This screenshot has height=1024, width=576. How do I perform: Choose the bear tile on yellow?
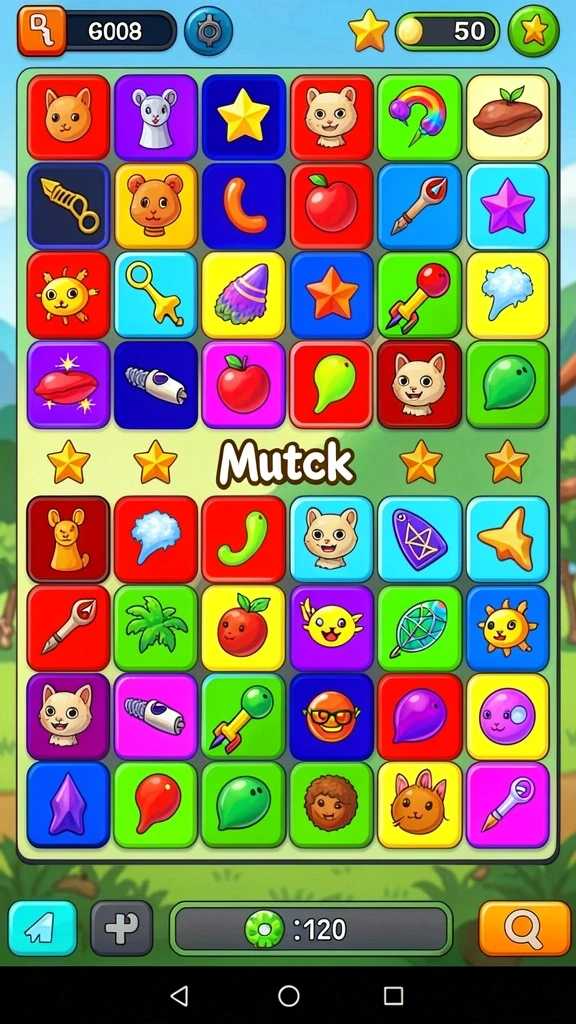click(x=155, y=206)
